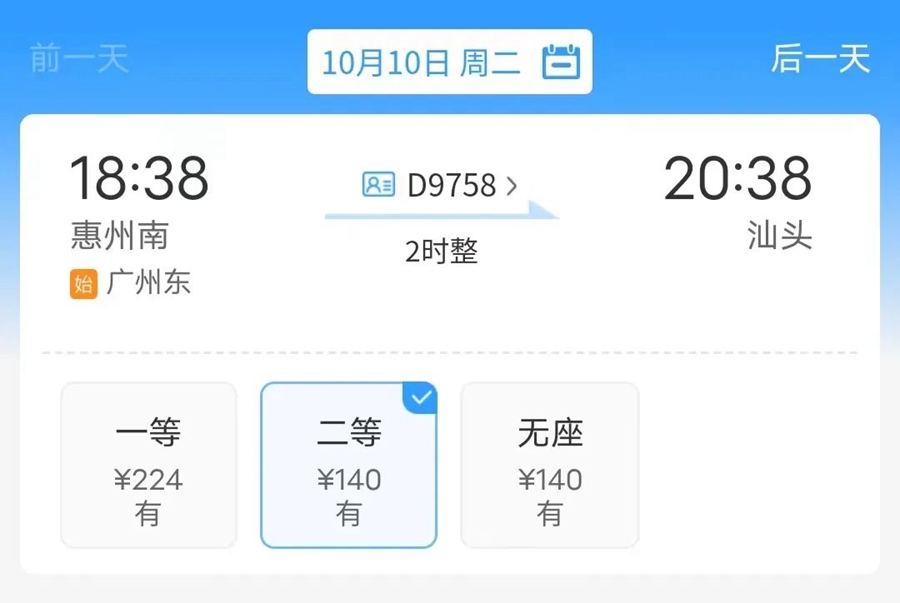
Task: Go to the previous day (前一天)
Action: coord(79,59)
